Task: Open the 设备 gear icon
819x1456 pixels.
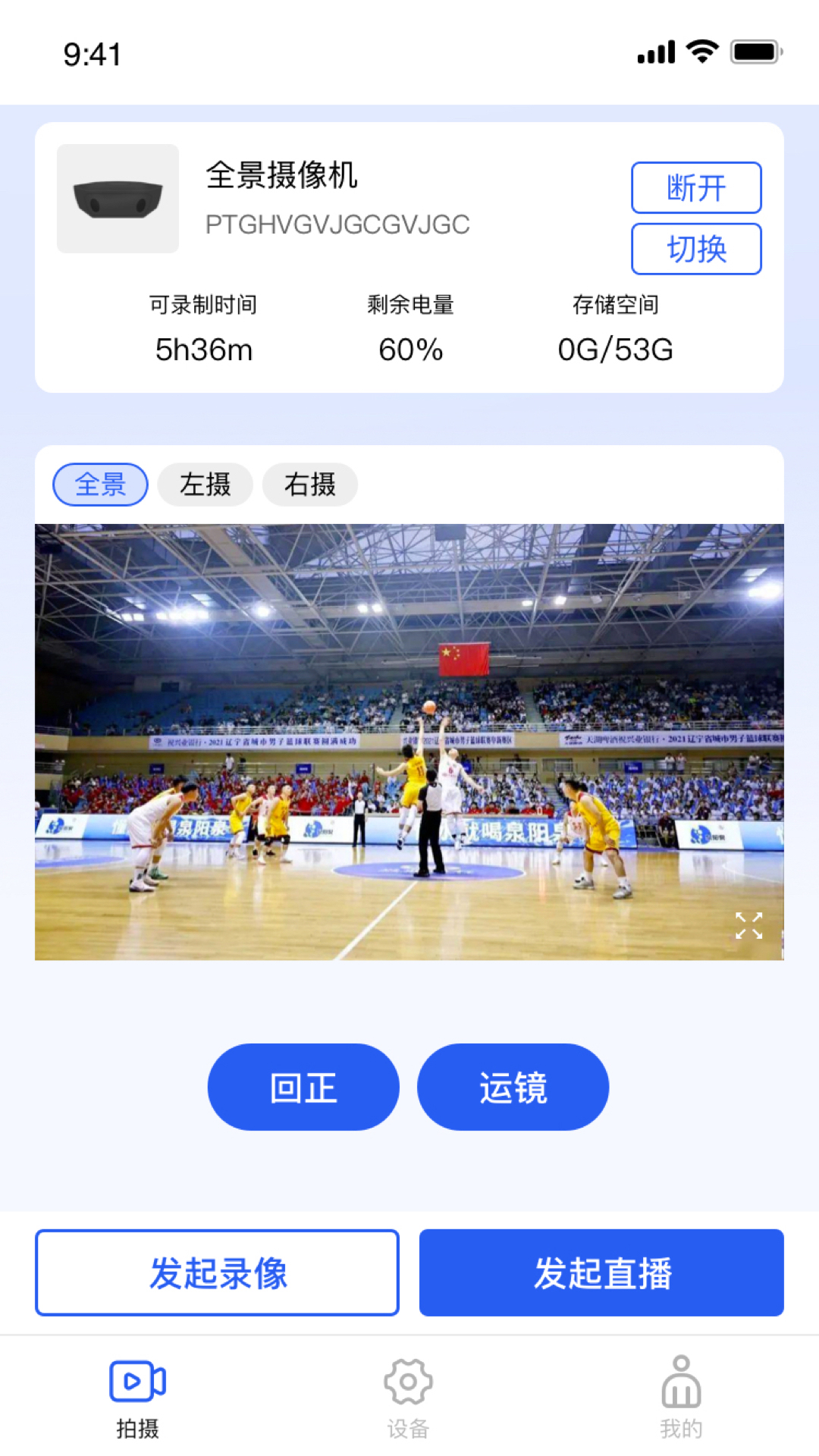Action: point(409,1382)
